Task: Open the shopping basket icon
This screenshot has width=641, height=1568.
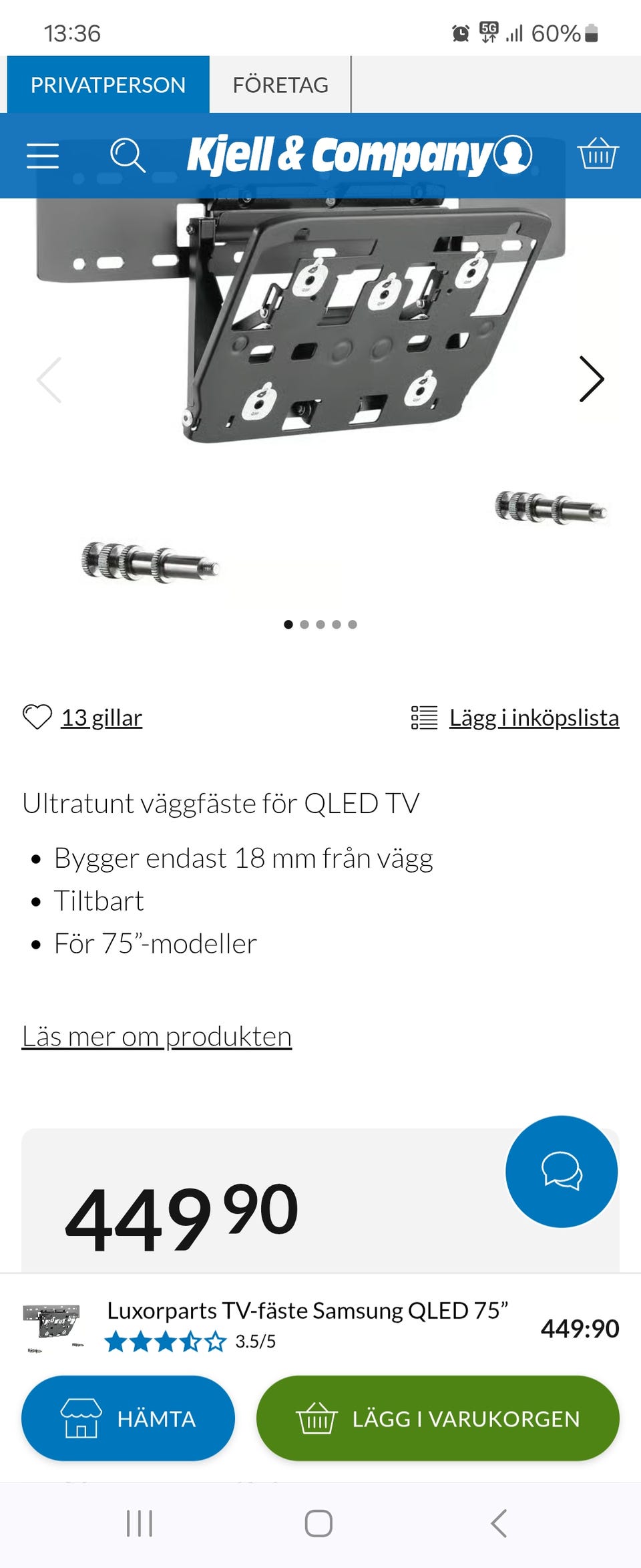Action: tap(598, 155)
